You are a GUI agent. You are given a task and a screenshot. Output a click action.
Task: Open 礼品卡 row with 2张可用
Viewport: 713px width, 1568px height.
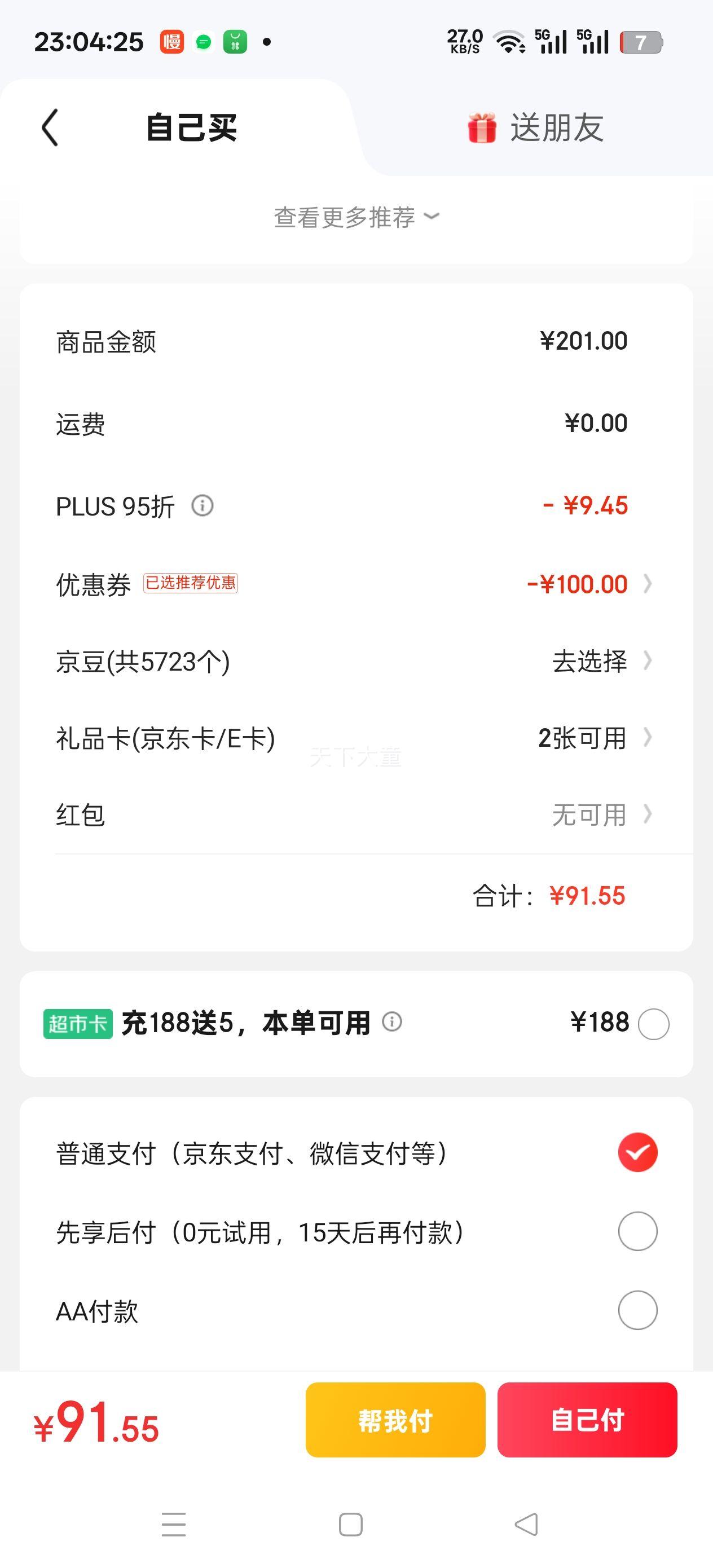click(x=356, y=738)
